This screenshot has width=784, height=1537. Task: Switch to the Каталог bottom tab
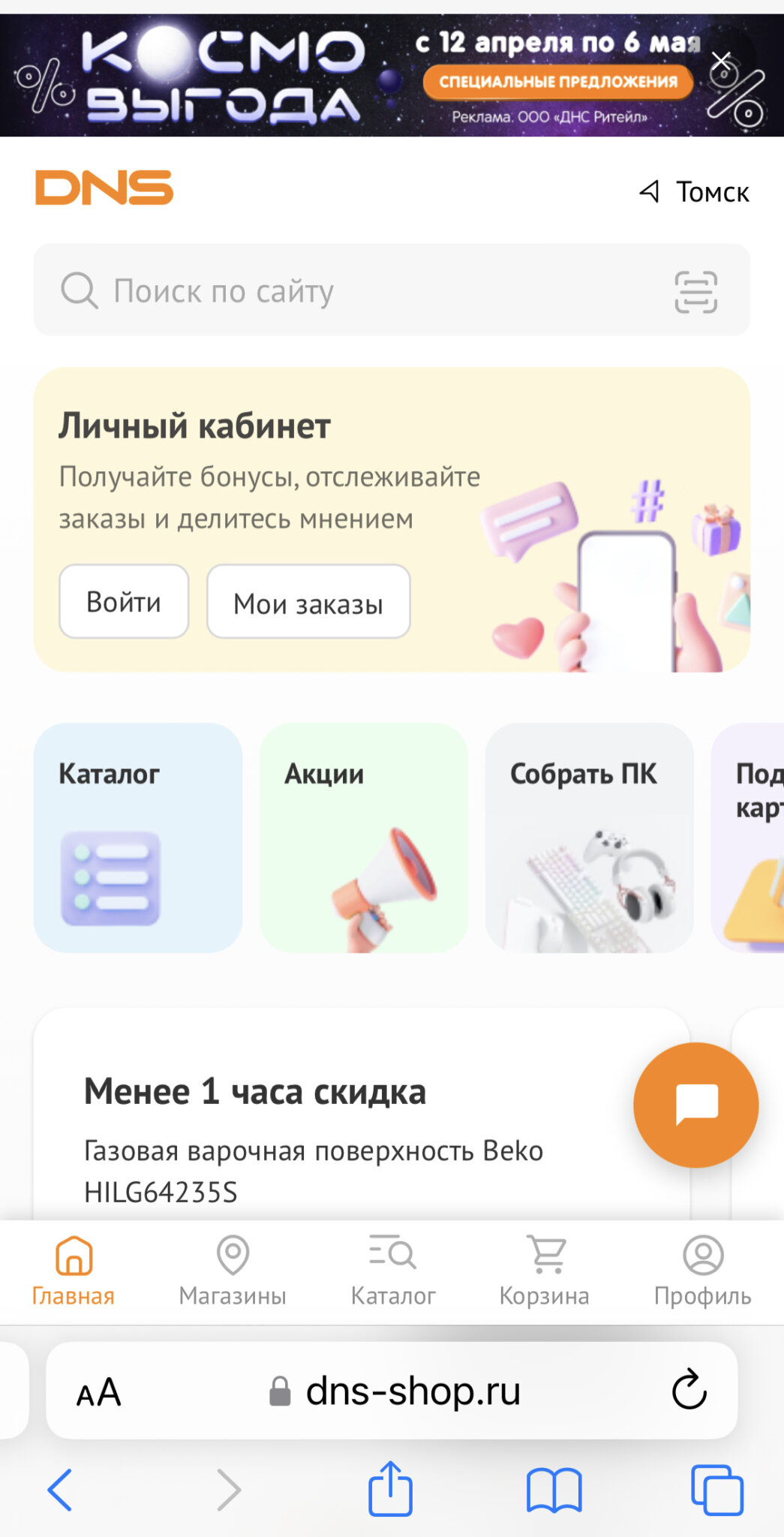(x=392, y=1271)
